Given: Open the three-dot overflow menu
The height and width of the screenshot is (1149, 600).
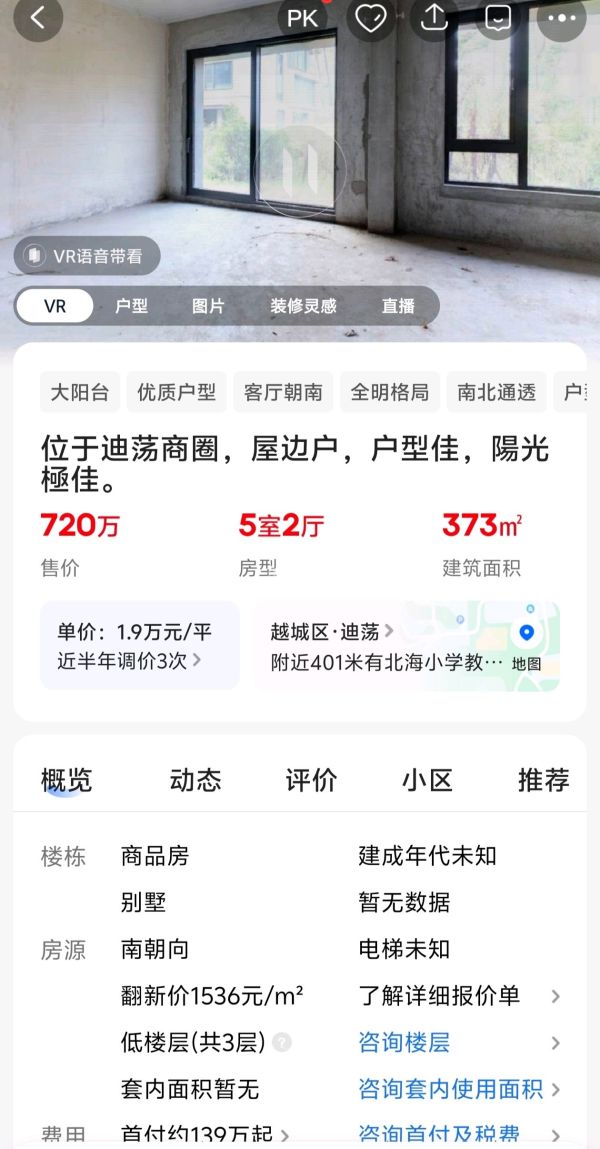Looking at the screenshot, I should tap(561, 18).
